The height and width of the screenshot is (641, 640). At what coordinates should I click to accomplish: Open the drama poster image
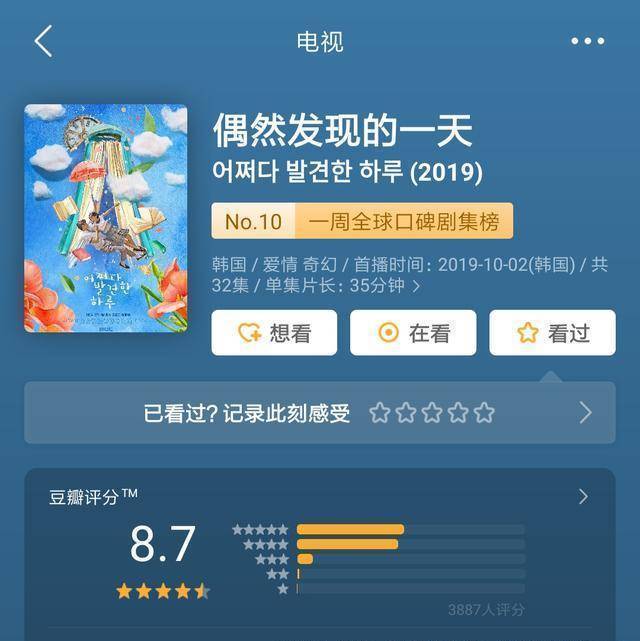[105, 218]
